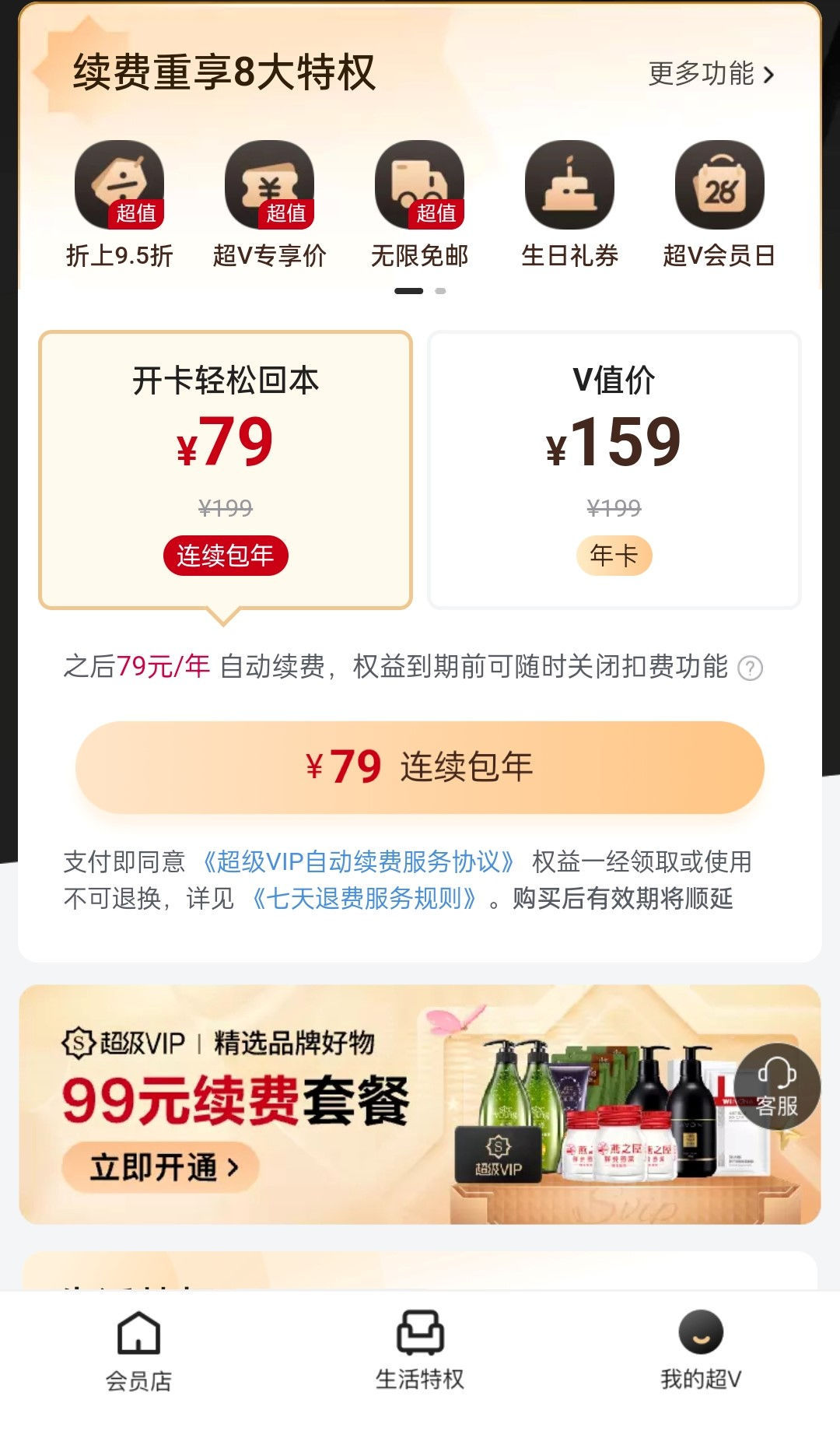Image resolution: width=840 pixels, height=1431 pixels.
Task: Select the ¥79 连续包年 plan card
Action: coord(226,470)
